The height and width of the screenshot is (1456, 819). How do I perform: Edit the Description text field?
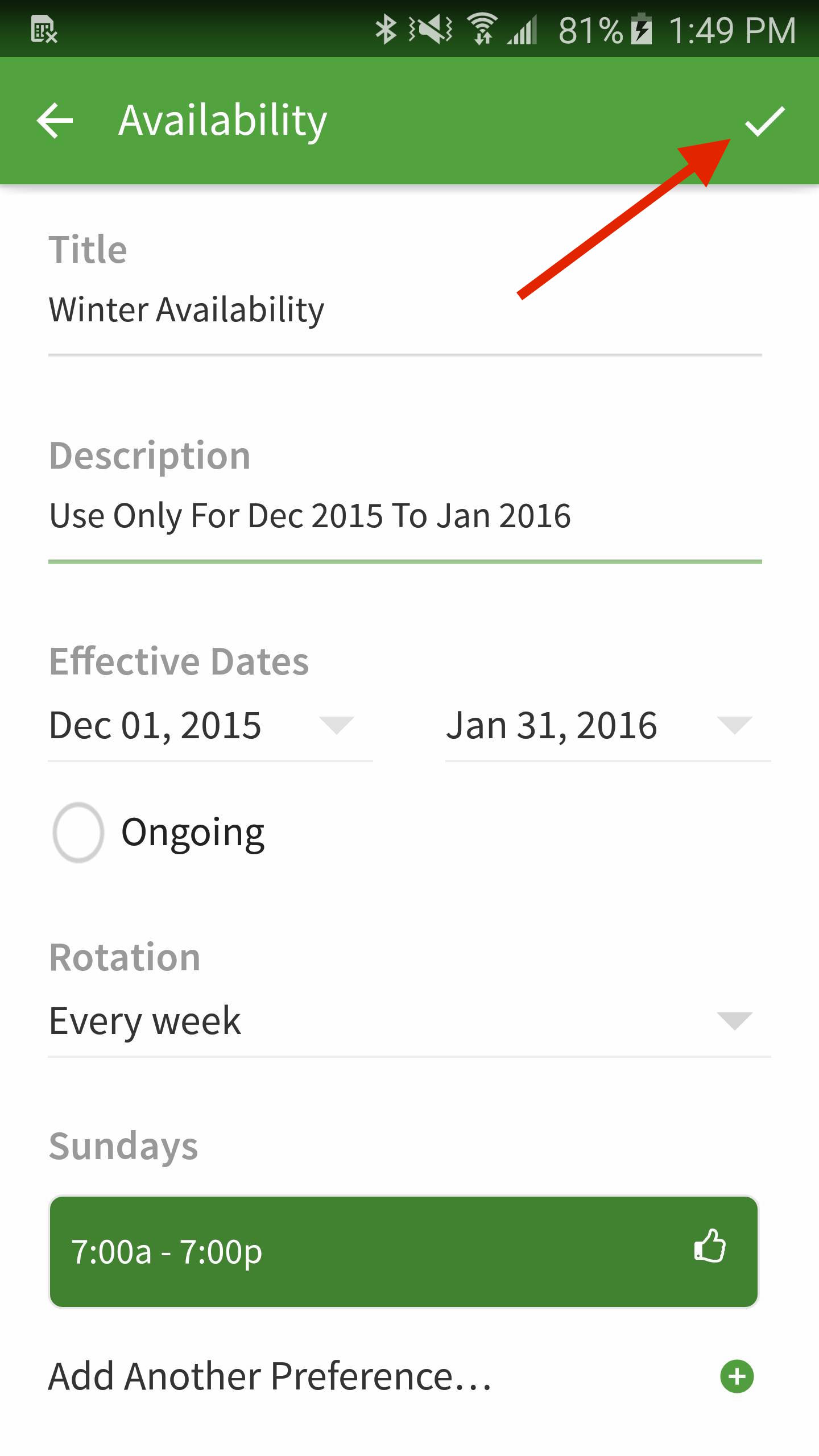(405, 518)
